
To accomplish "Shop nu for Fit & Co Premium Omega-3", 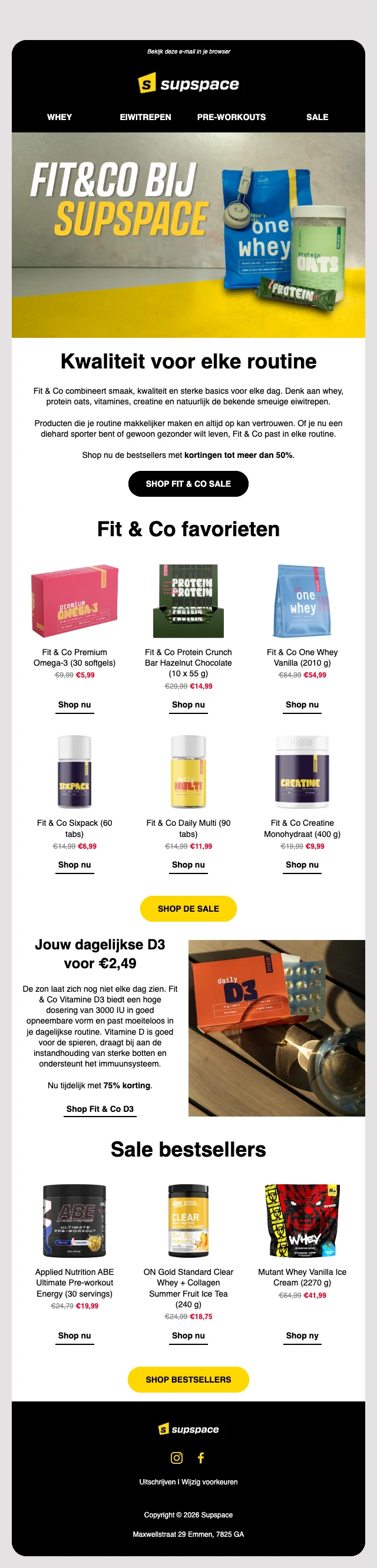I will 74,705.
